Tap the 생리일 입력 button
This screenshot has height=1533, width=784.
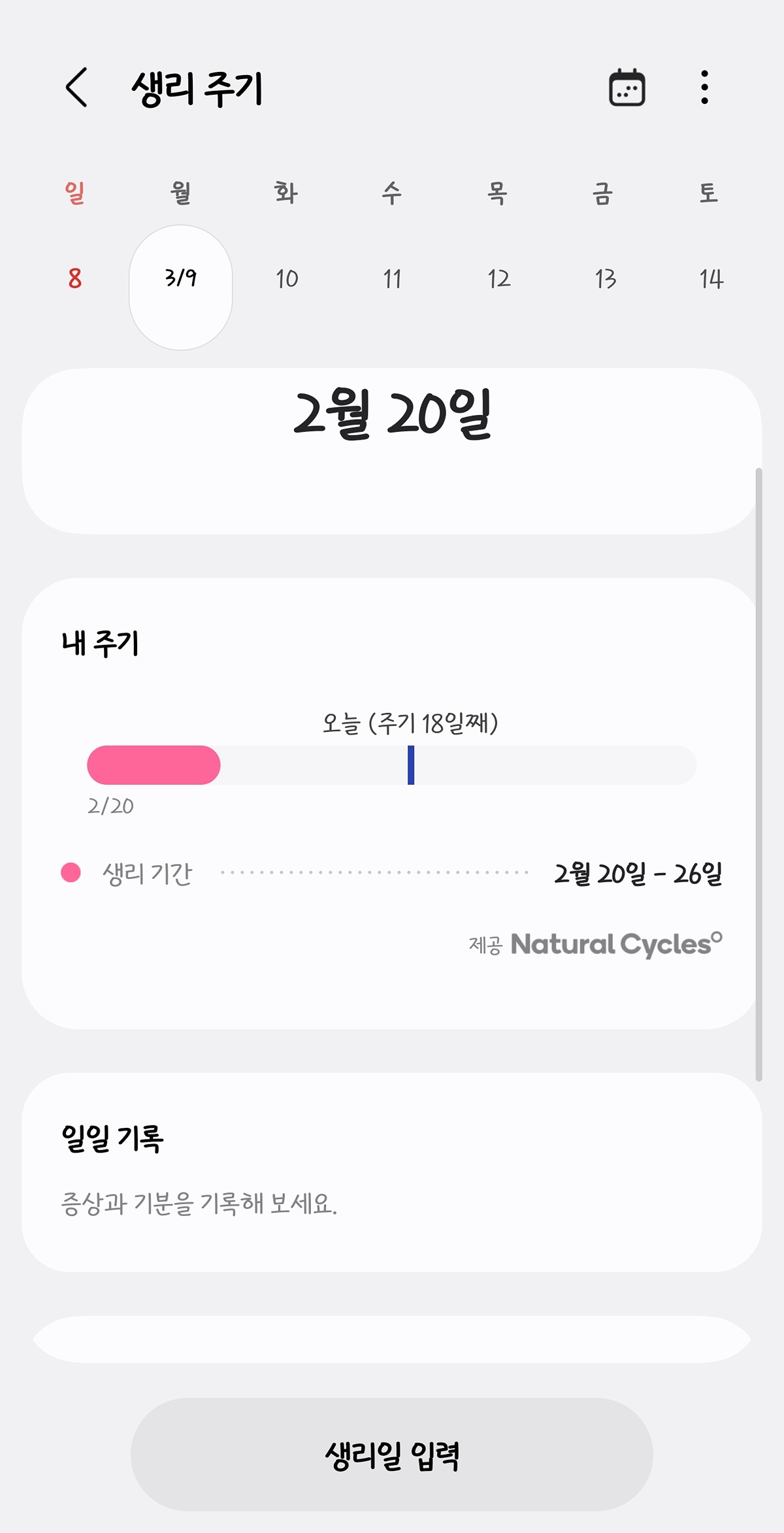click(392, 1455)
